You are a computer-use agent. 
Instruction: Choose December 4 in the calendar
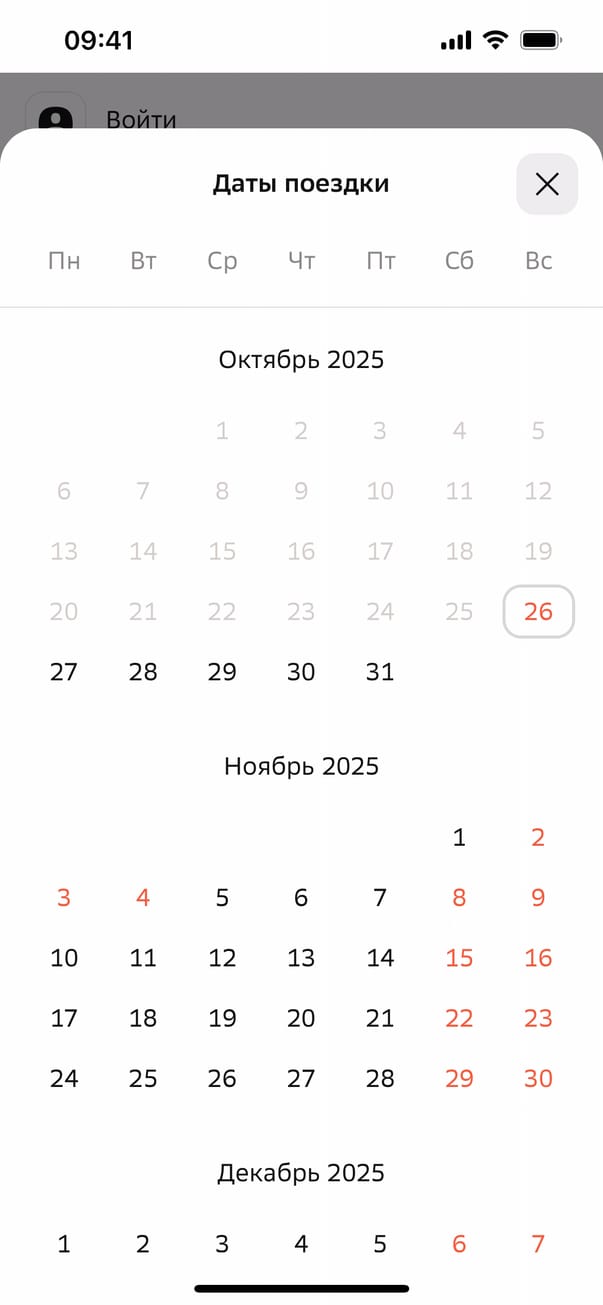(x=301, y=1244)
